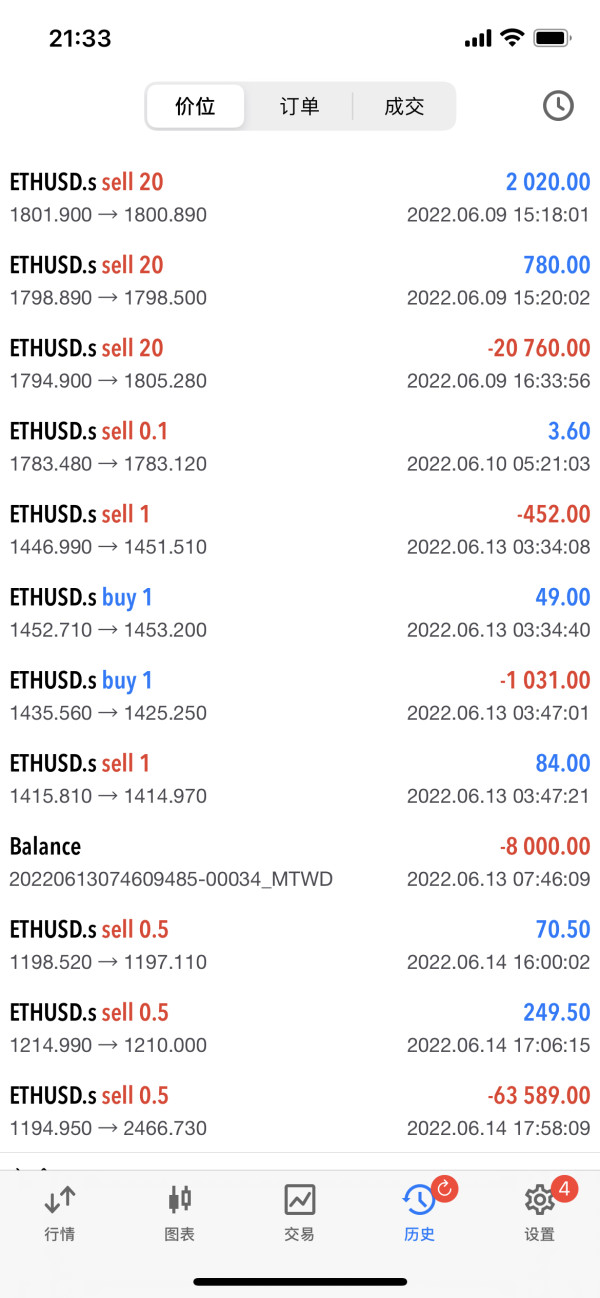The image size is (600, 1298).
Task: Open the history period clock icon
Action: coord(558,106)
